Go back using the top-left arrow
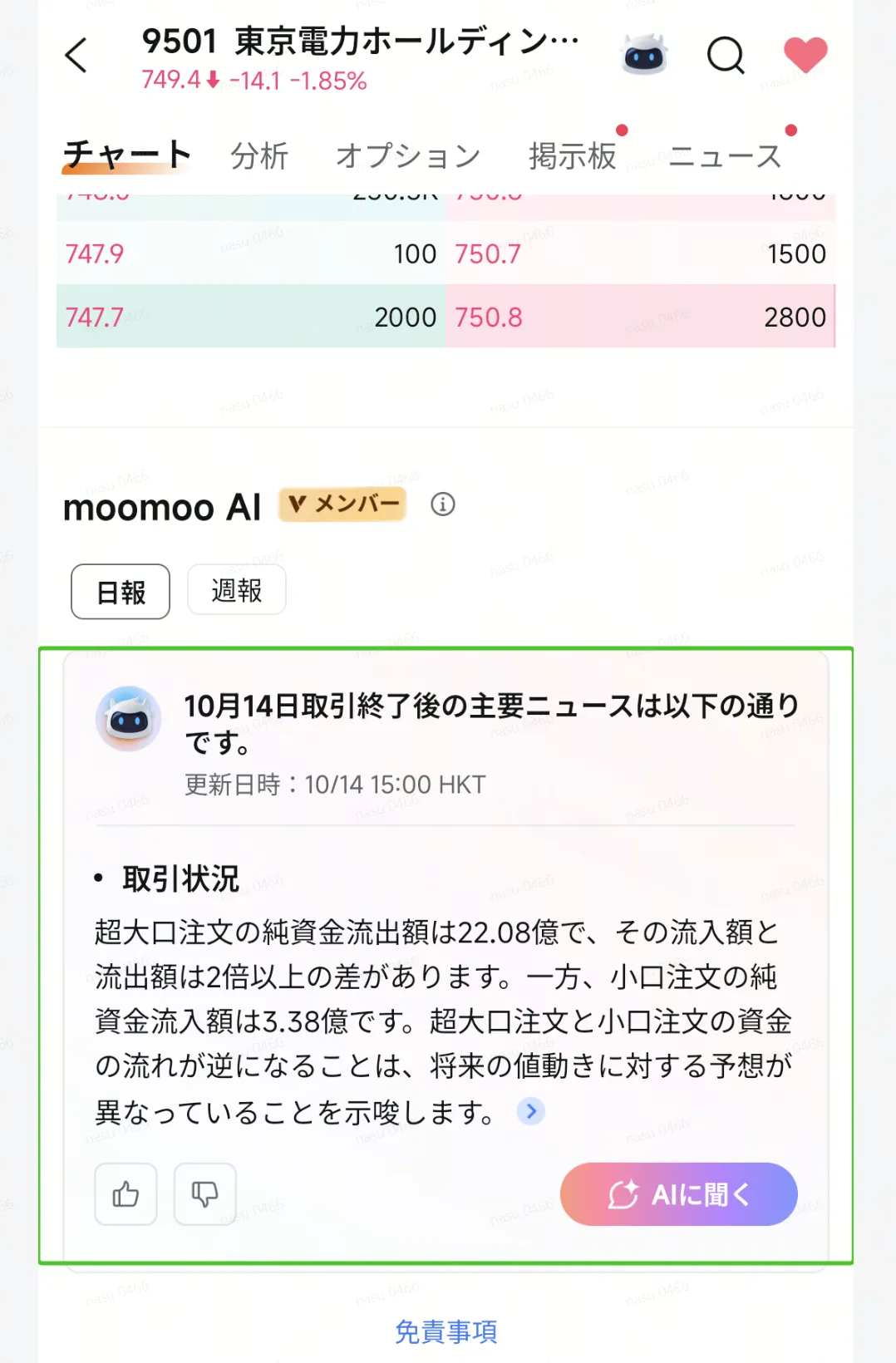This screenshot has width=896, height=1363. pos(76,56)
